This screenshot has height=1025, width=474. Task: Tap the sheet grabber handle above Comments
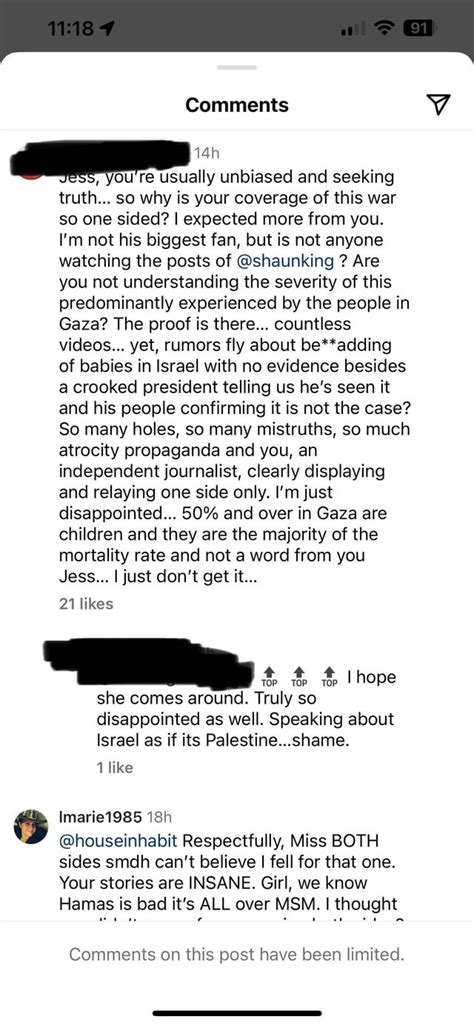[237, 67]
